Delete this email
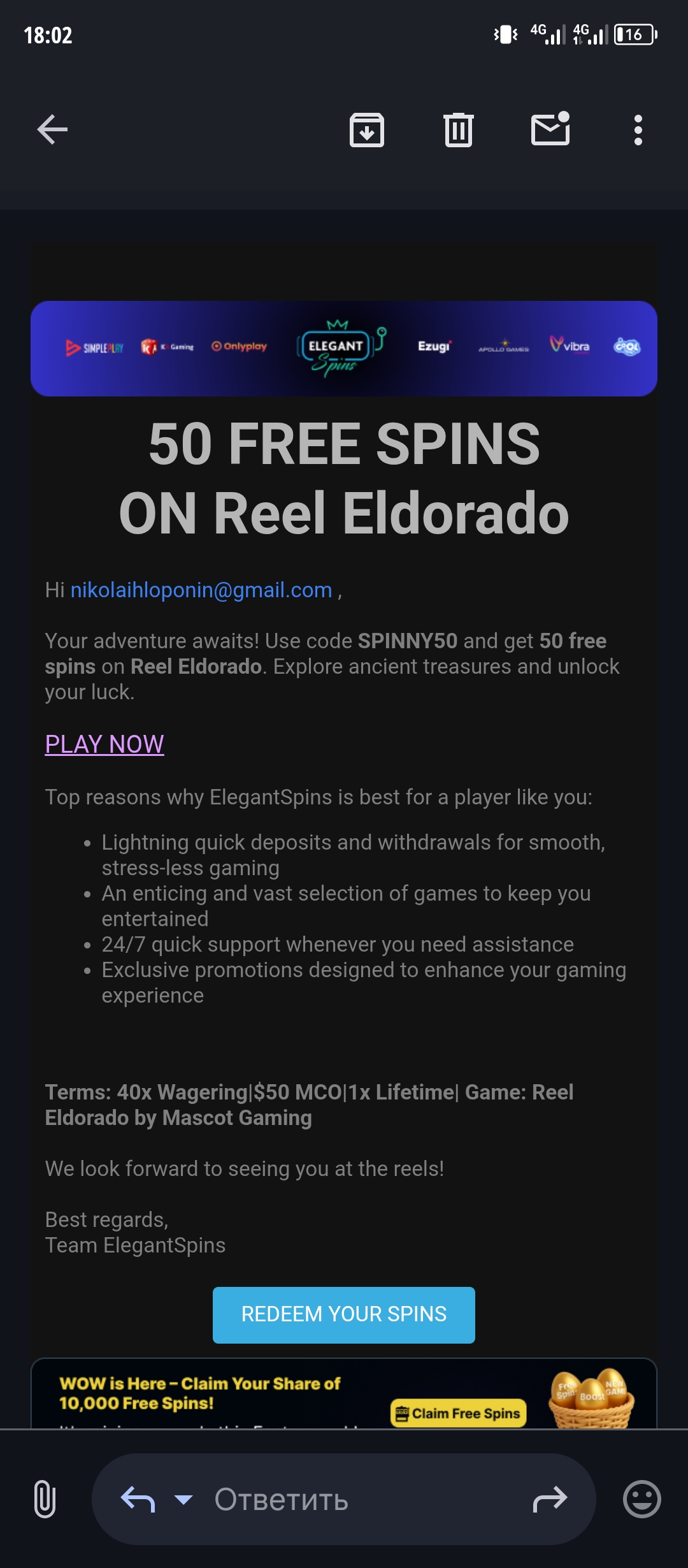Image resolution: width=688 pixels, height=1568 pixels. pyautogui.click(x=458, y=130)
